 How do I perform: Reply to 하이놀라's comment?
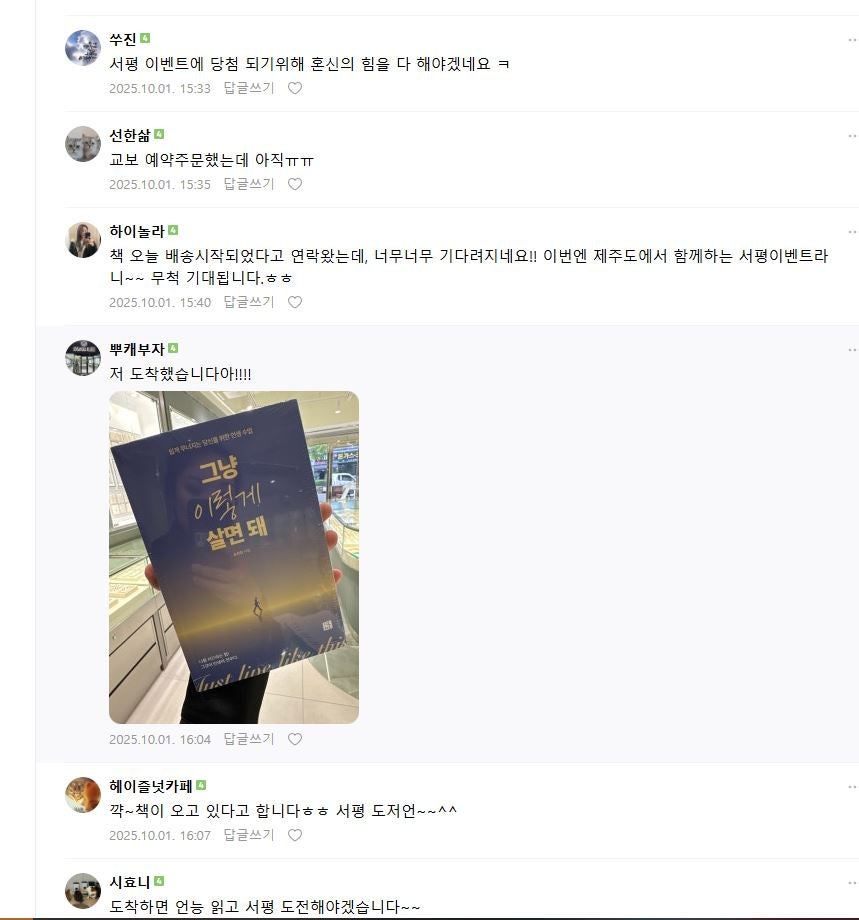point(248,302)
